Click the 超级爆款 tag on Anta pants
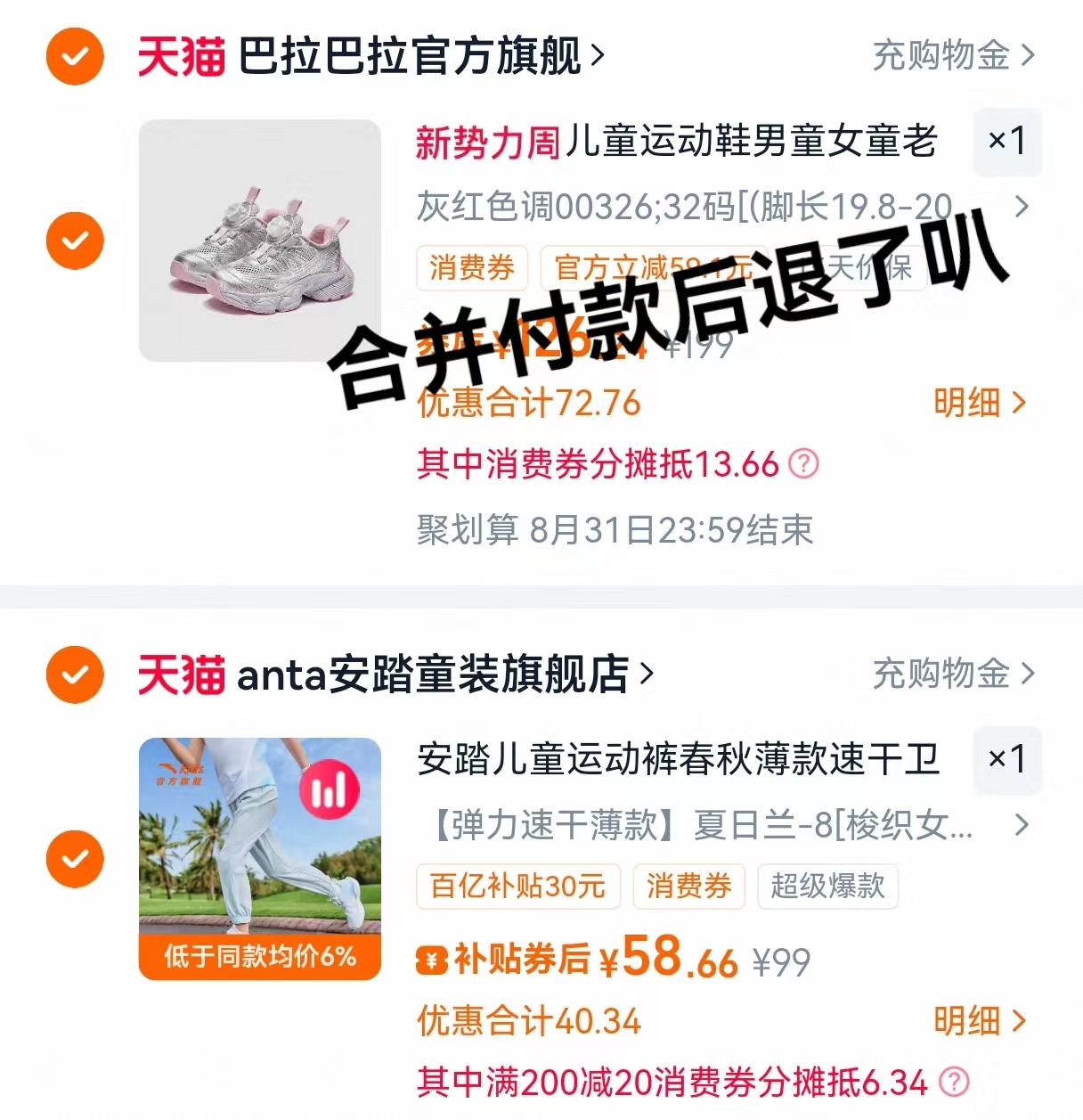1083x1120 pixels. pyautogui.click(x=827, y=887)
